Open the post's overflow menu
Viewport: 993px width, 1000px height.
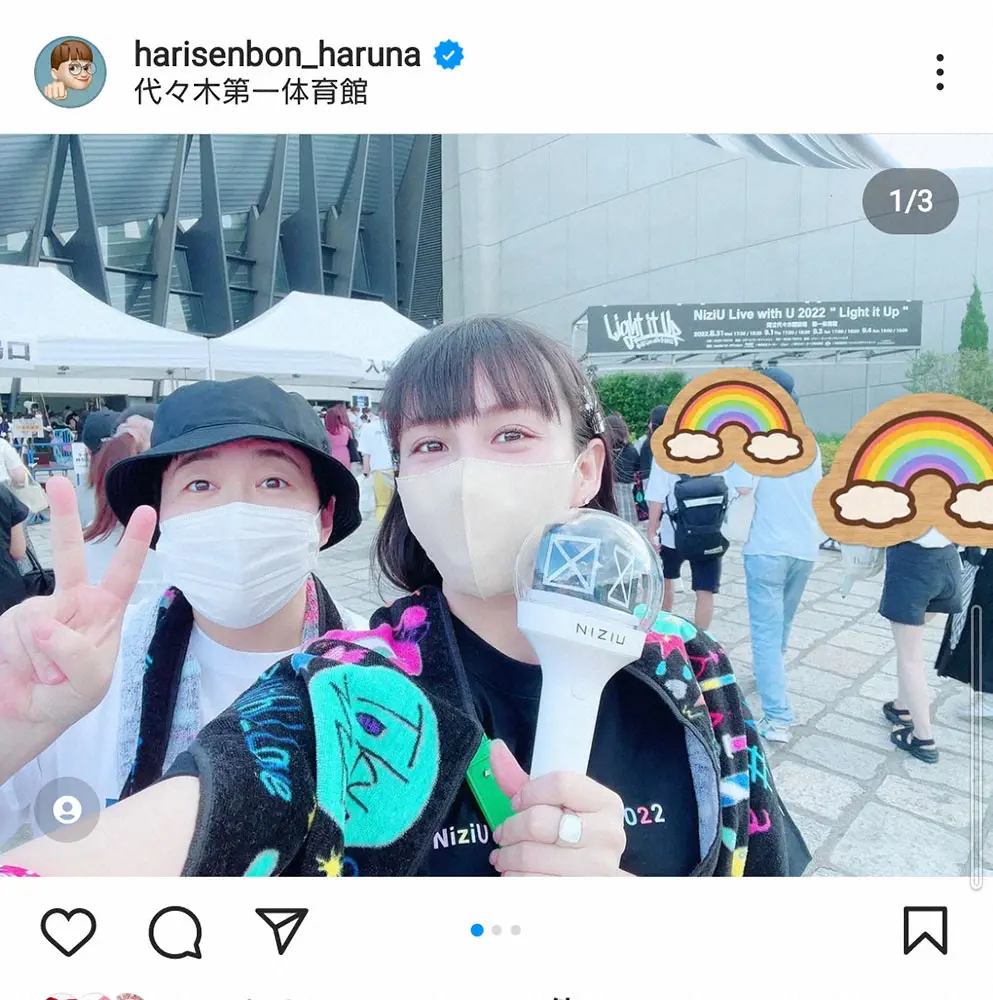click(x=939, y=72)
